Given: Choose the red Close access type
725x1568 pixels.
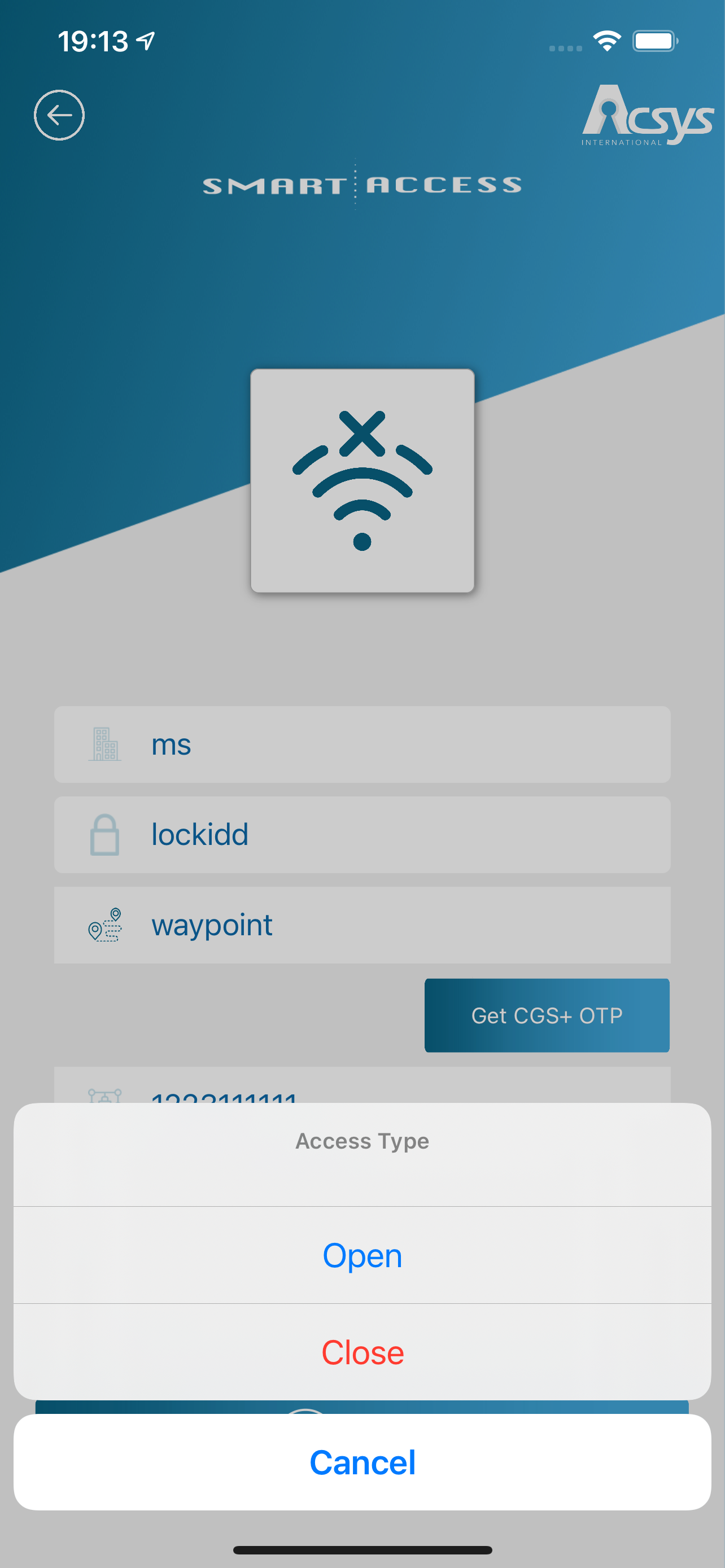Looking at the screenshot, I should coord(362,1352).
